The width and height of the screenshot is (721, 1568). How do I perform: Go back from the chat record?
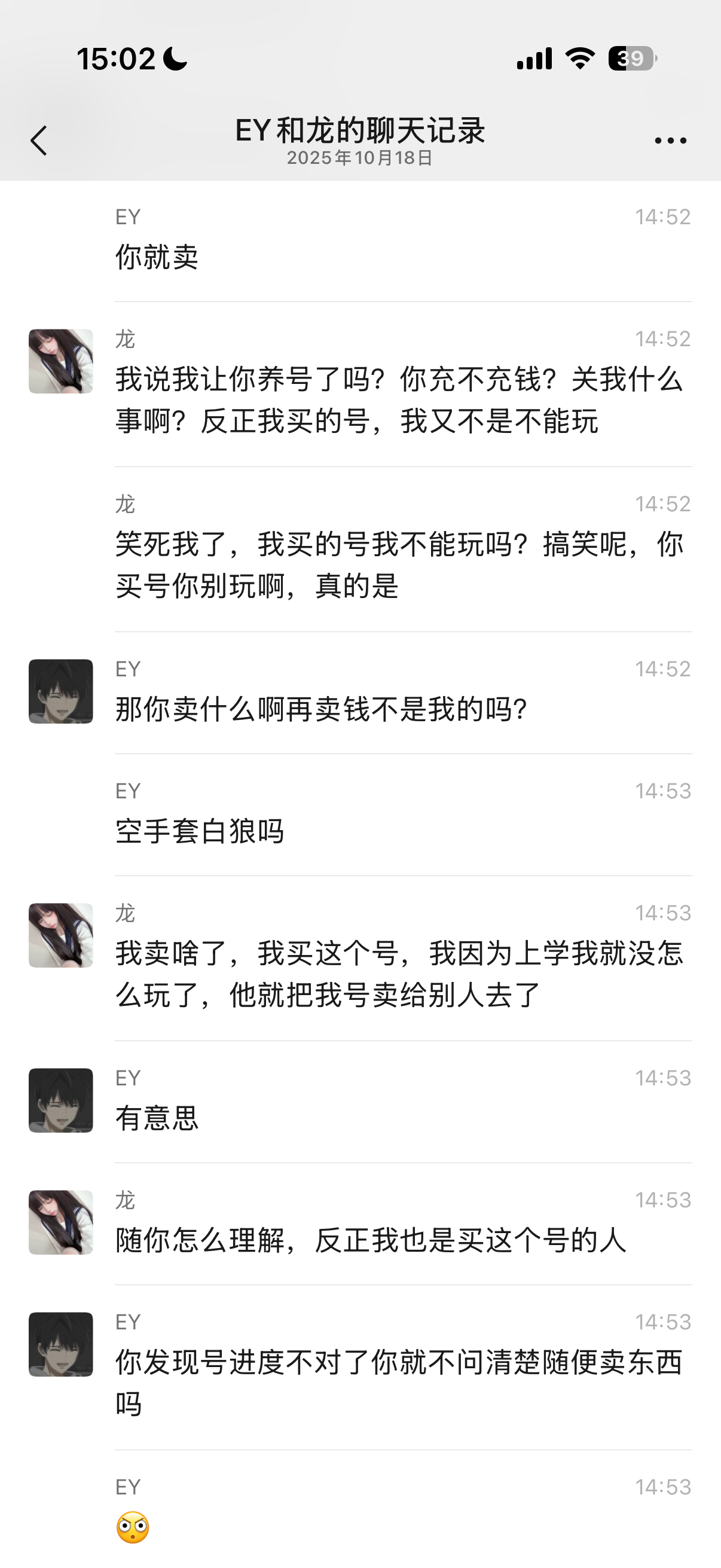coord(39,141)
